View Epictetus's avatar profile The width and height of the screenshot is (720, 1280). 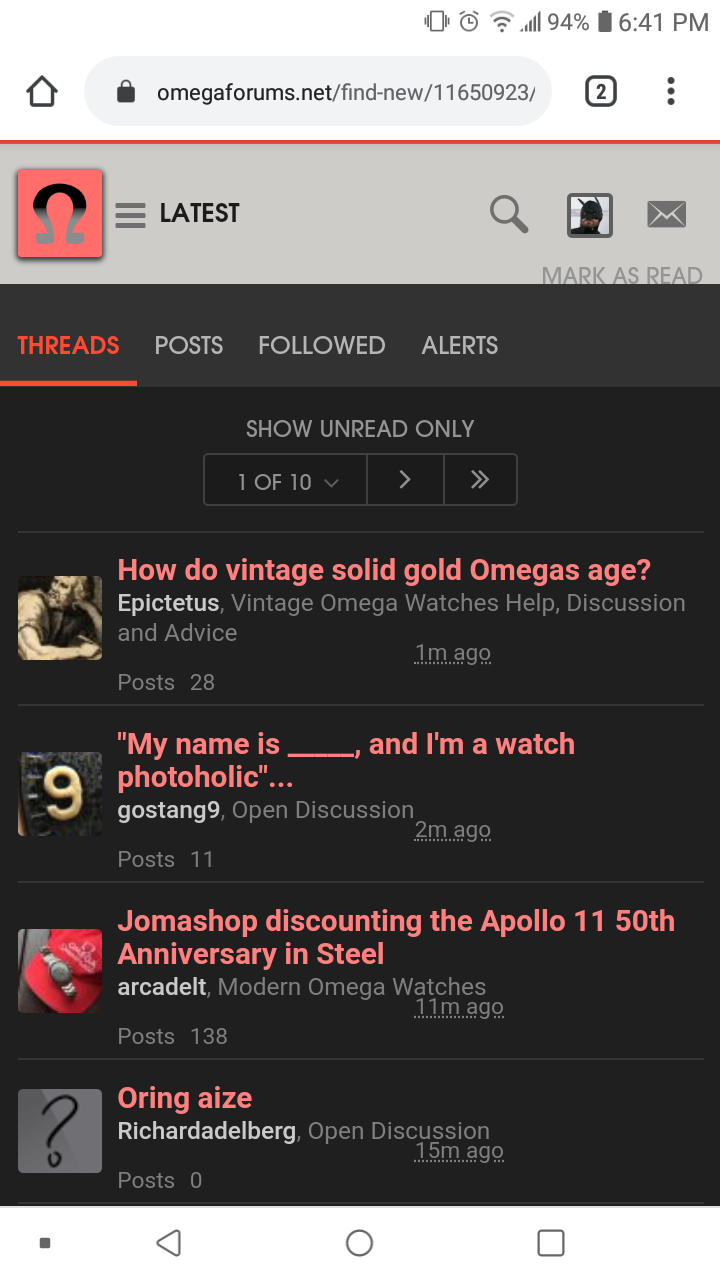[60, 617]
